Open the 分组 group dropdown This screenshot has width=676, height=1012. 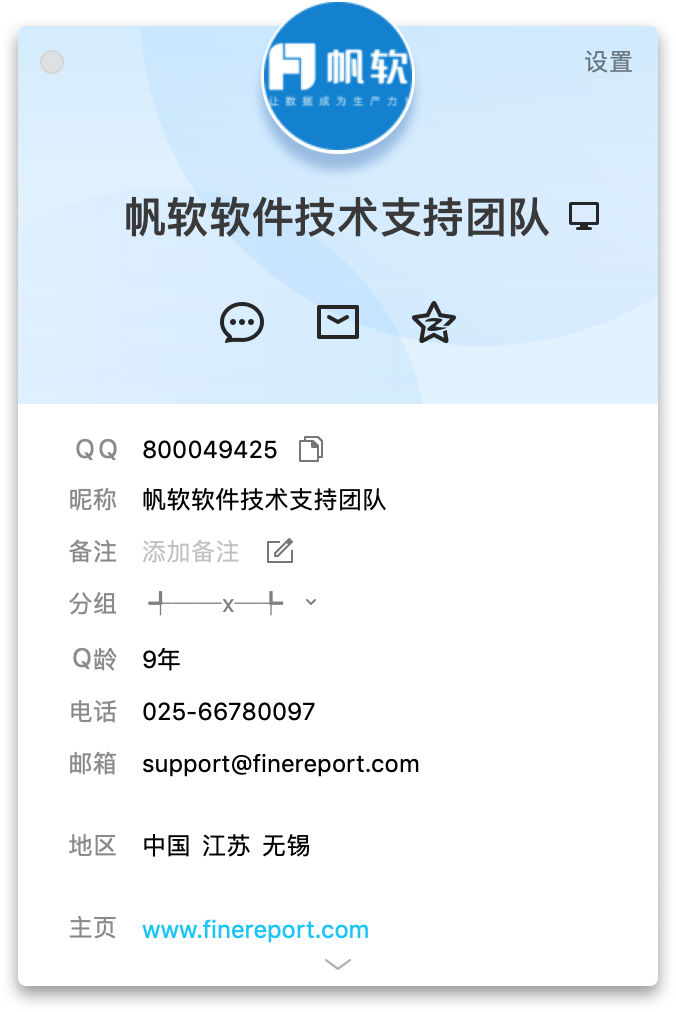[x=311, y=602]
